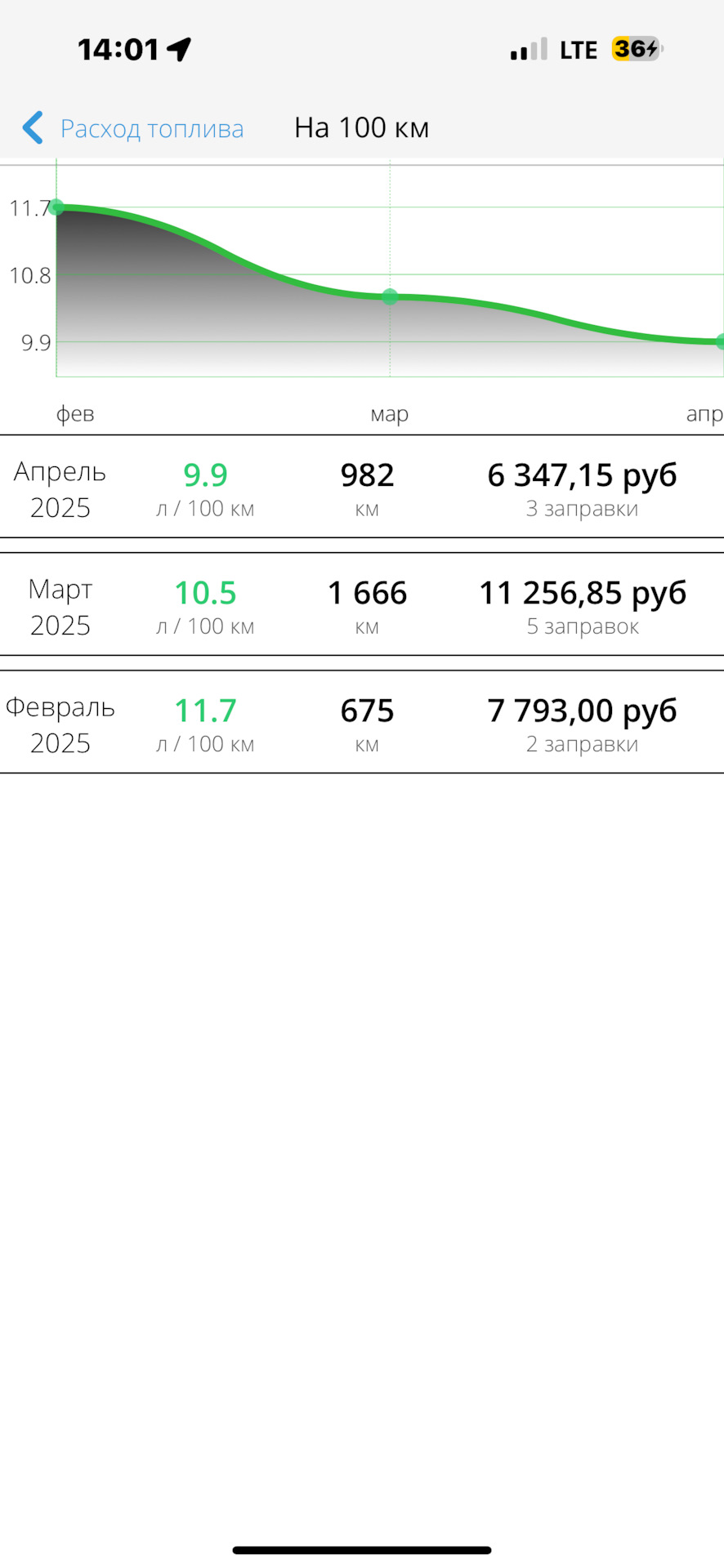Viewport: 724px width, 1568px height.
Task: Open the Апрель 2025 fuel row
Action: point(362,487)
